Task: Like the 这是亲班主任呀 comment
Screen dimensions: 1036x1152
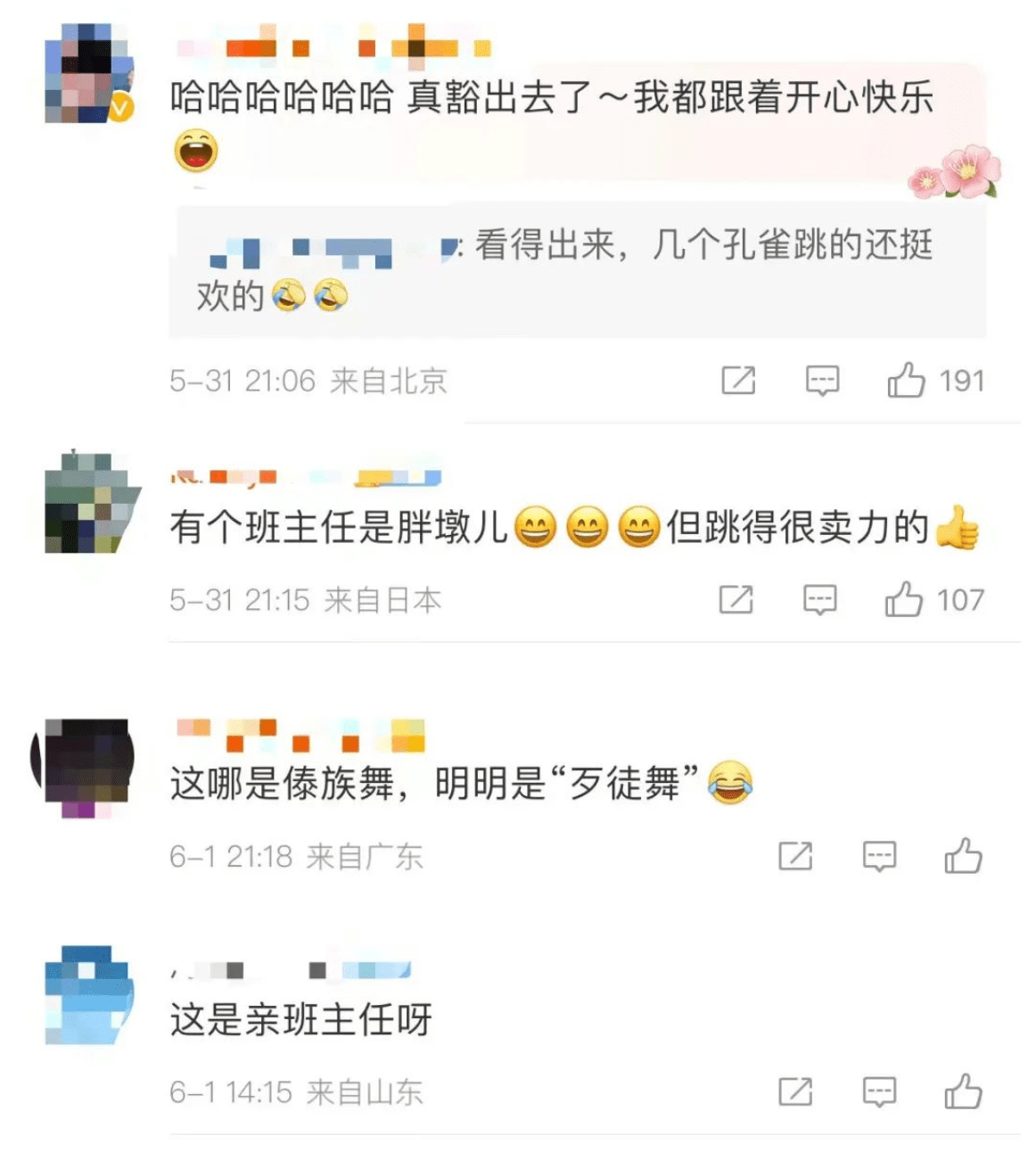Action: pos(963,1092)
